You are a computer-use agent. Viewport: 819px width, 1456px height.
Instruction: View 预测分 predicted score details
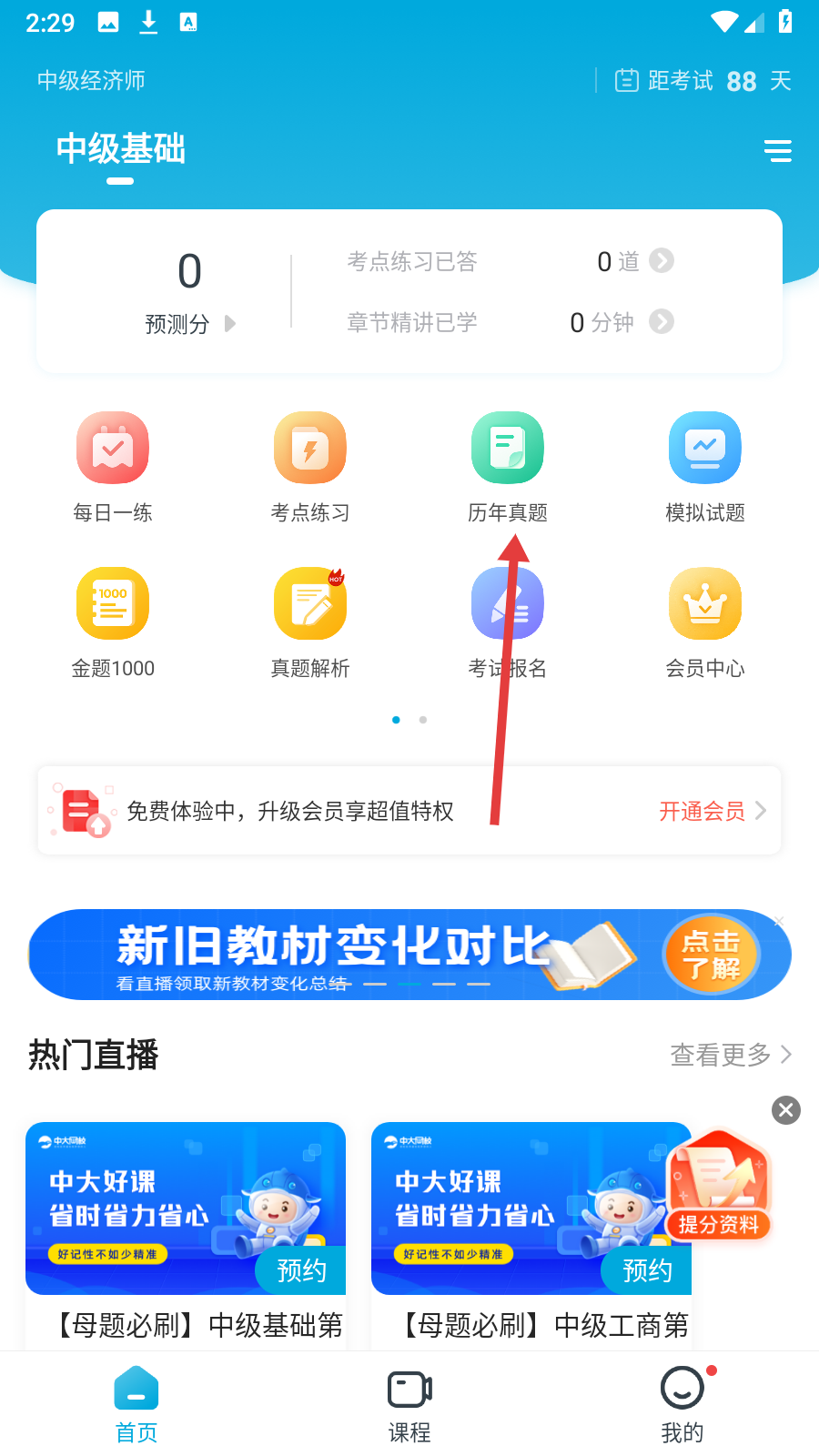(189, 324)
